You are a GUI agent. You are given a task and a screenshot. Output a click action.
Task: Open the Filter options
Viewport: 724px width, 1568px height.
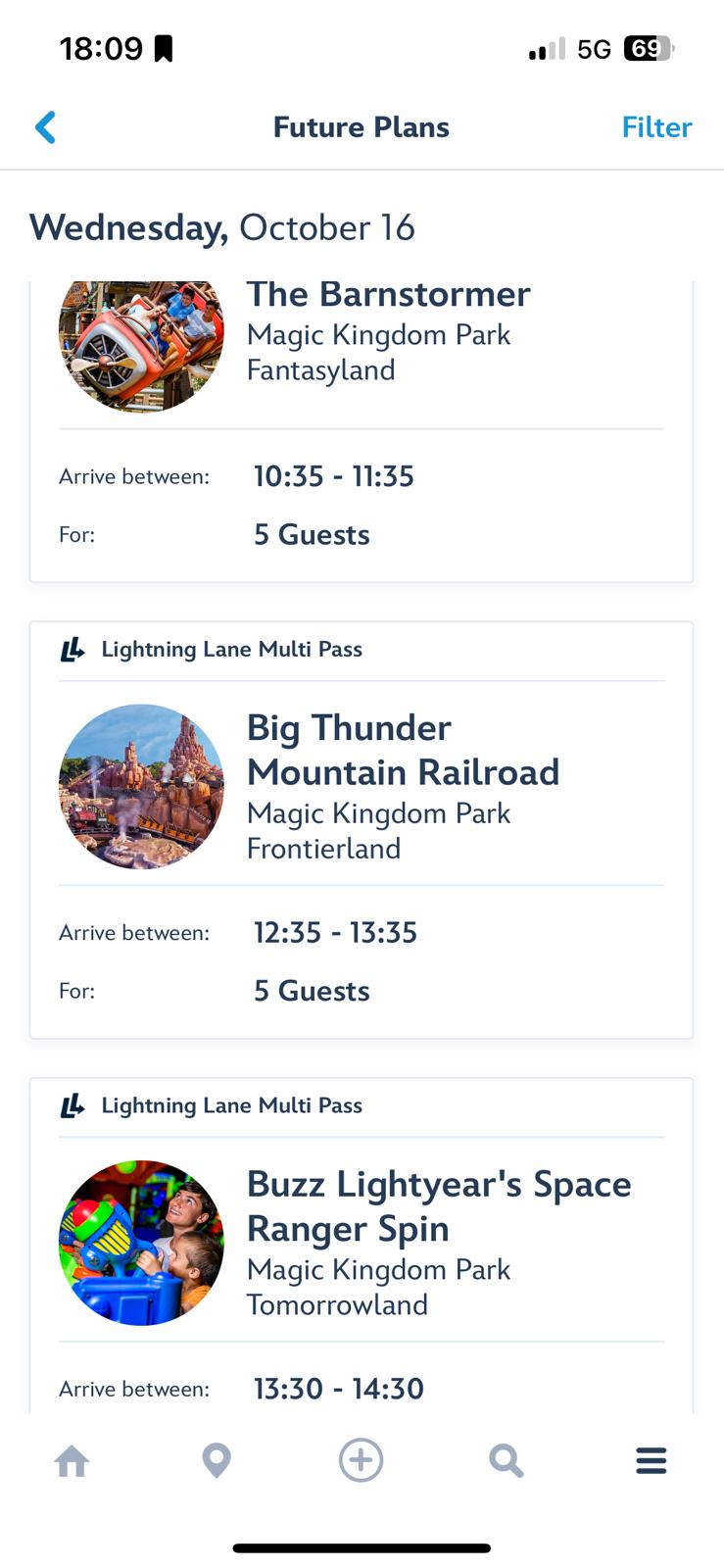[656, 127]
